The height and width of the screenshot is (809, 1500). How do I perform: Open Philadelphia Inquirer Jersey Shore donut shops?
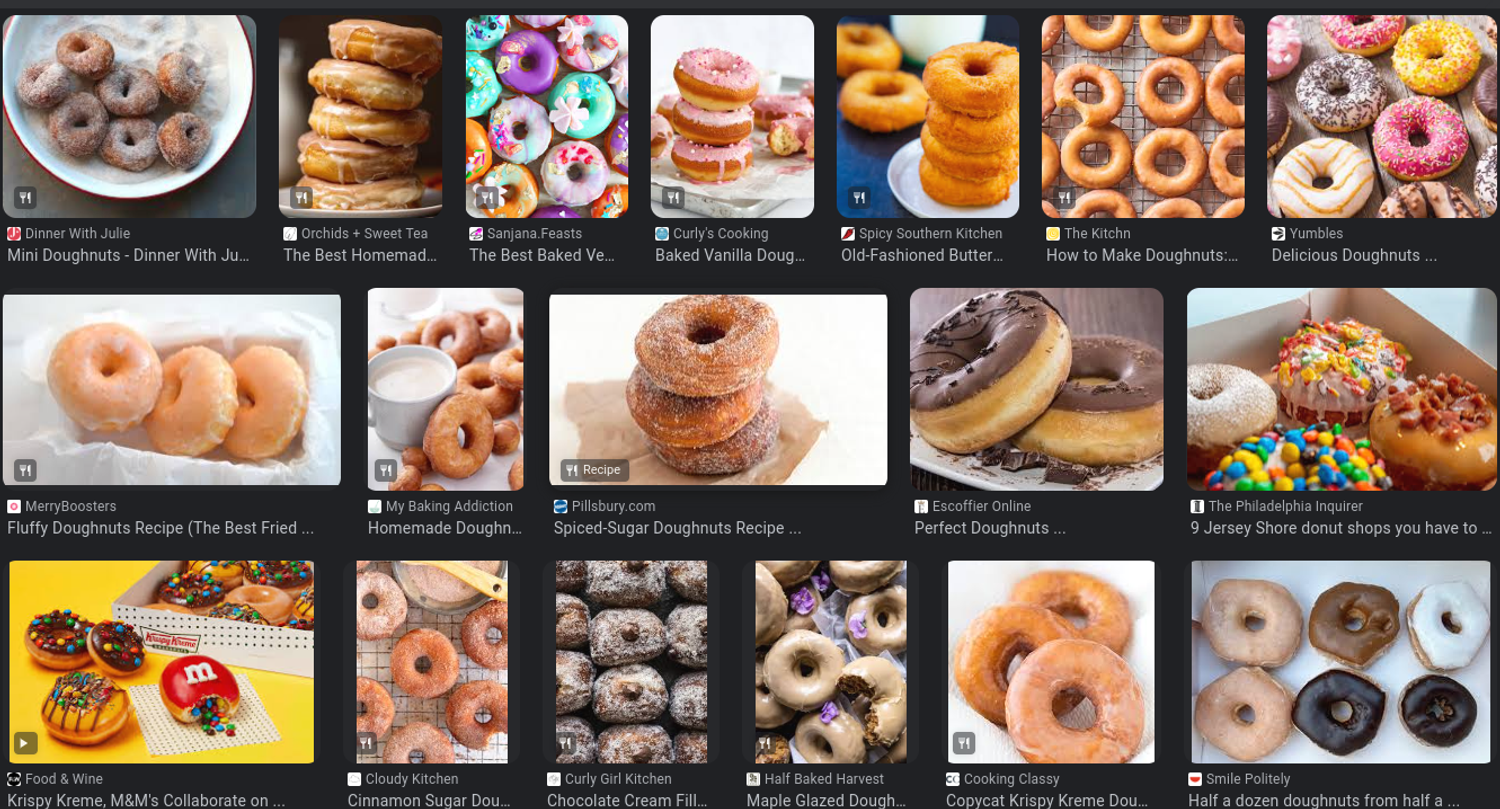pyautogui.click(x=1341, y=388)
